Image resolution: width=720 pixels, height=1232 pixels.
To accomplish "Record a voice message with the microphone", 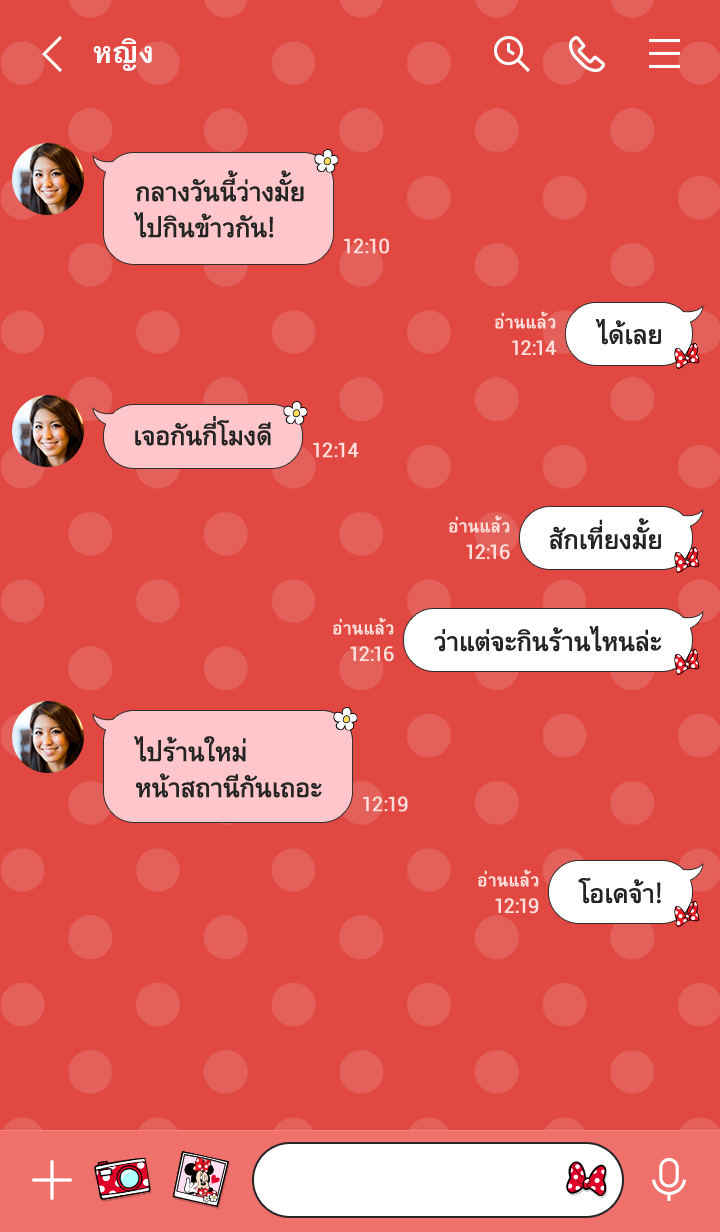I will tap(668, 1180).
